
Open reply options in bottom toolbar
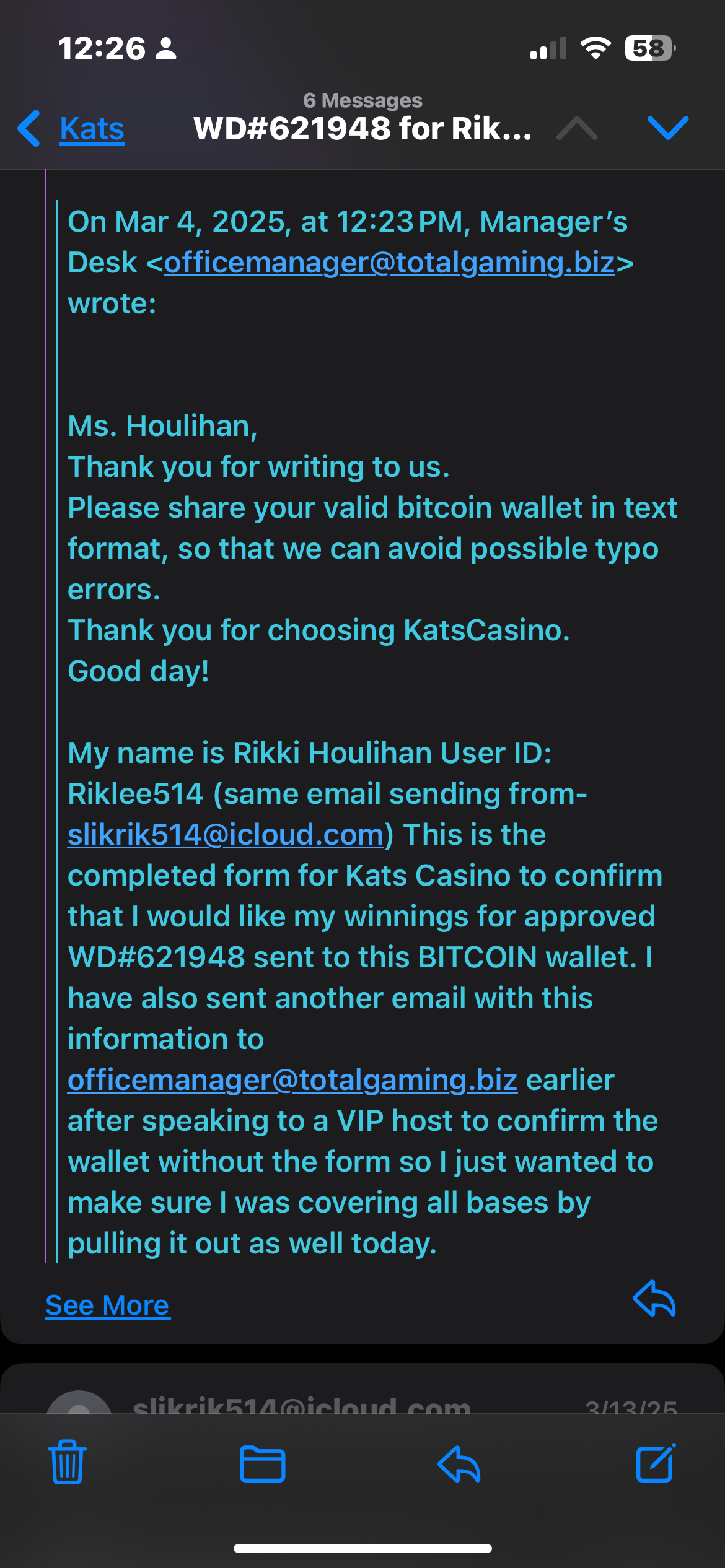click(x=459, y=1464)
